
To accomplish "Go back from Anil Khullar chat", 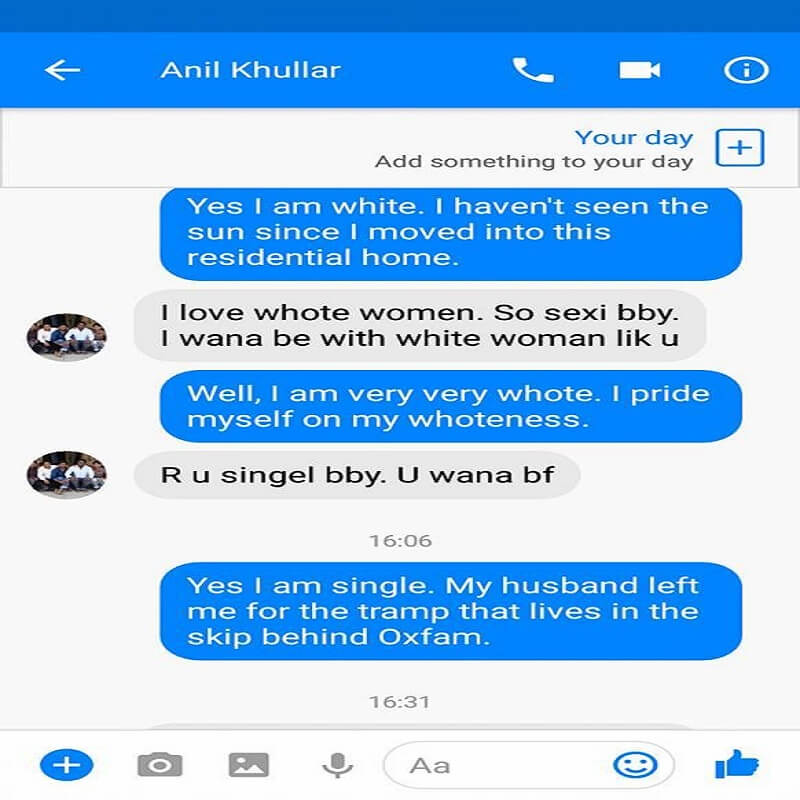I will [62, 70].
